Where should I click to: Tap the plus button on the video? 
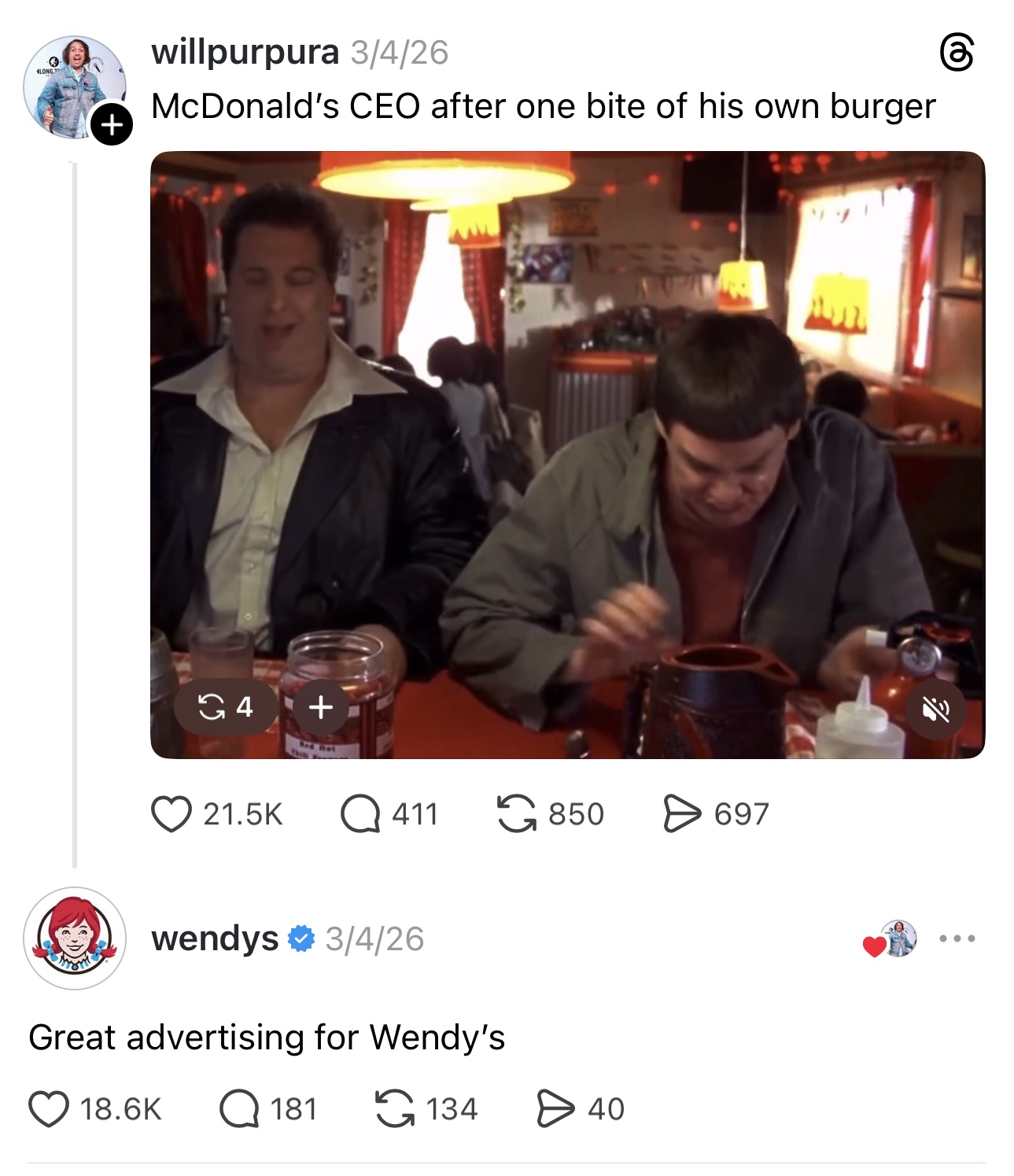coord(320,706)
